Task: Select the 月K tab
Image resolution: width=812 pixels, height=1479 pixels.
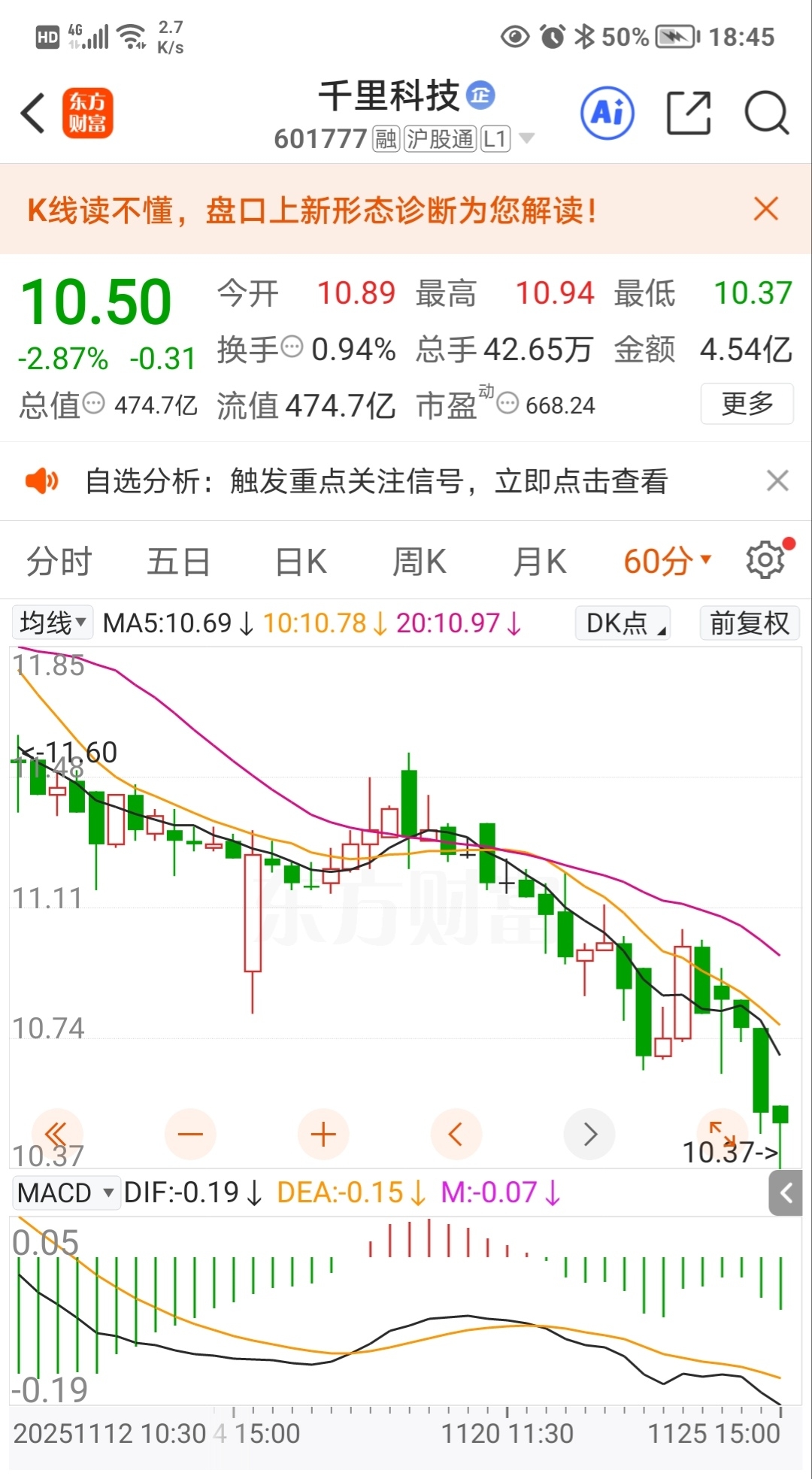Action: tap(539, 562)
